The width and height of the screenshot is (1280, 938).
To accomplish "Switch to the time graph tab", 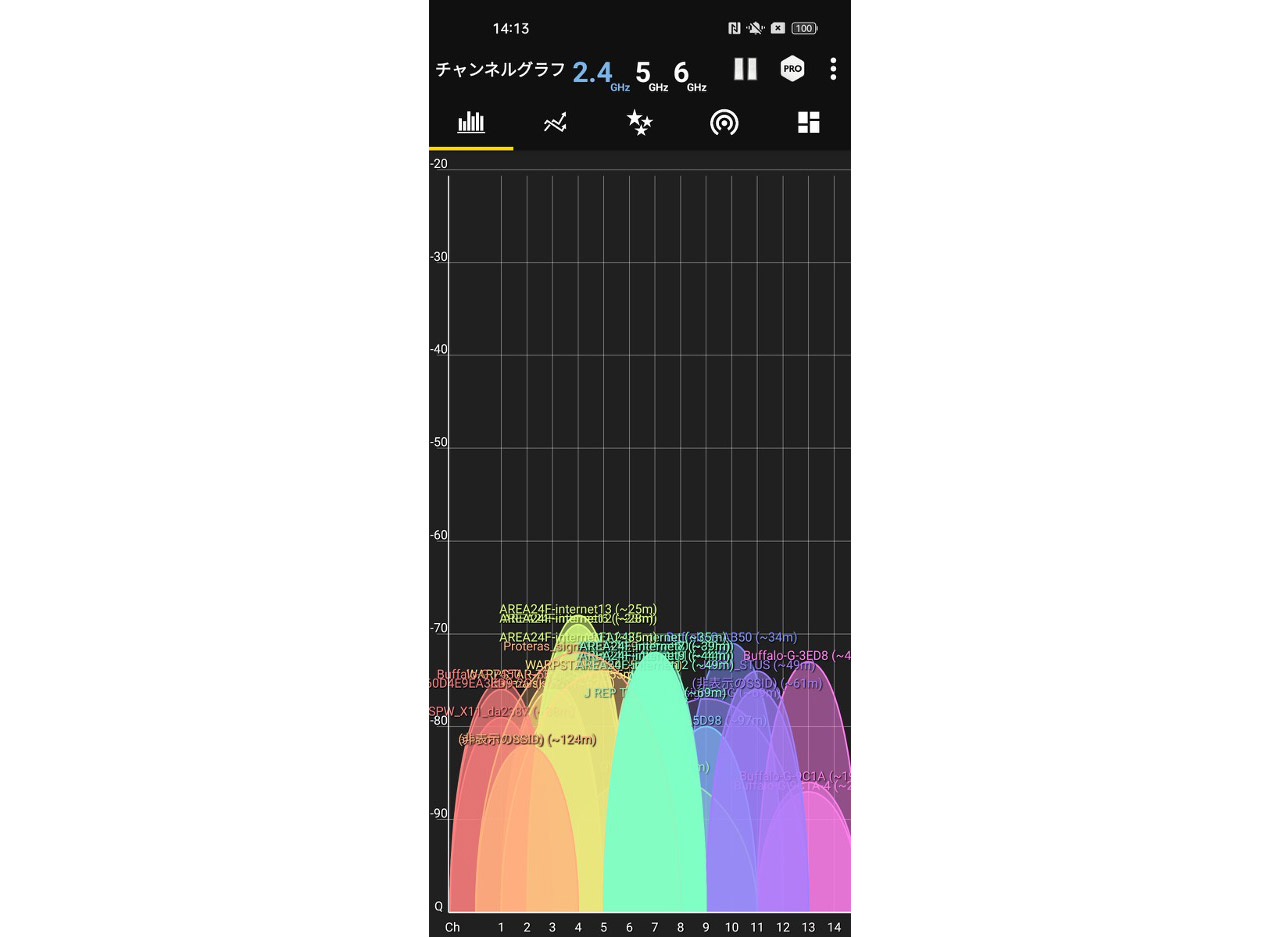I will pos(556,123).
